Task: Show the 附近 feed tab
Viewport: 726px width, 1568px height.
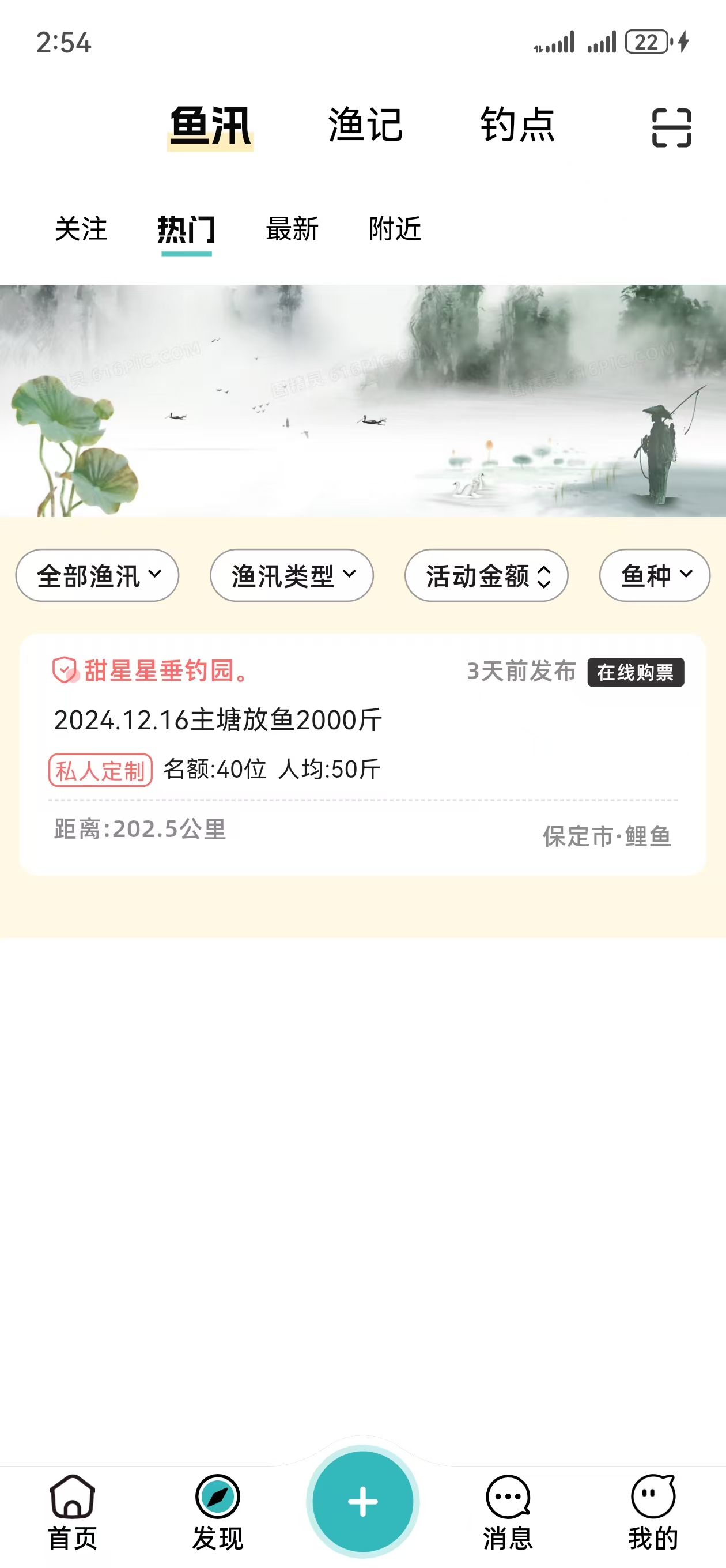Action: coord(395,229)
